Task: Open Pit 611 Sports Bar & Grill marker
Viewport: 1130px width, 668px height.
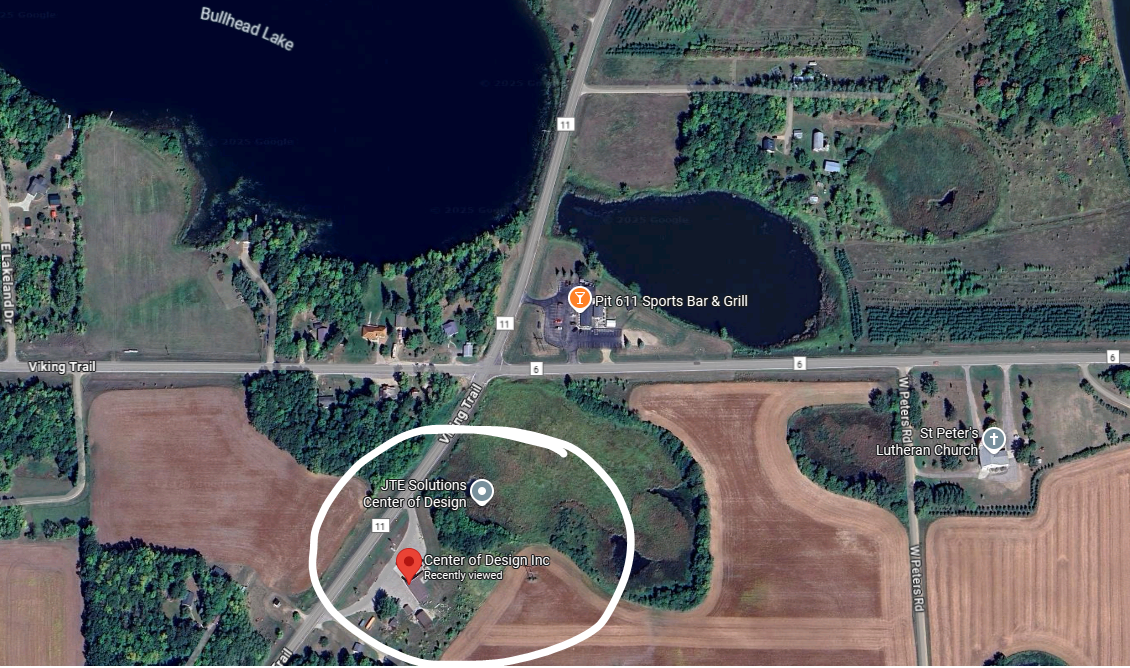Action: [578, 298]
